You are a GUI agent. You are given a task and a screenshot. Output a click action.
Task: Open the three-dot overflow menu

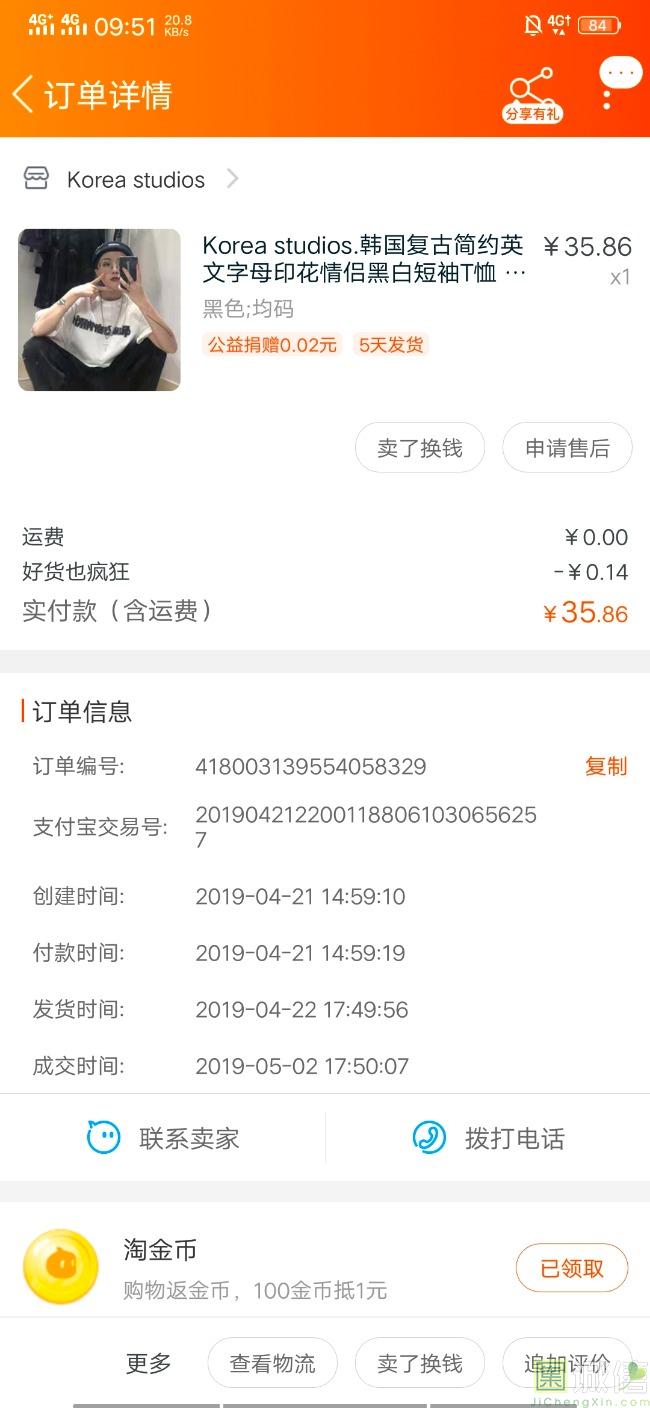click(607, 94)
